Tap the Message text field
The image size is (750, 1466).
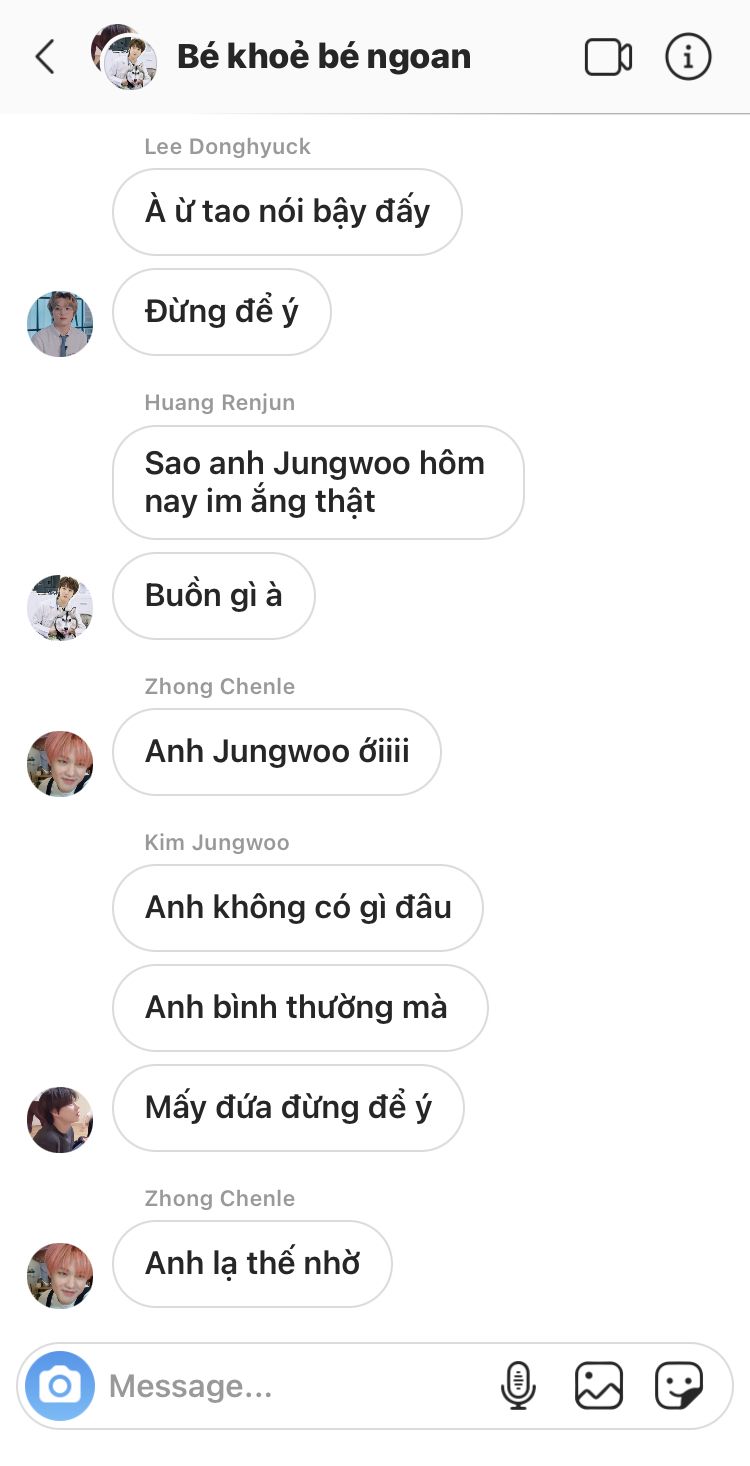point(295,1386)
